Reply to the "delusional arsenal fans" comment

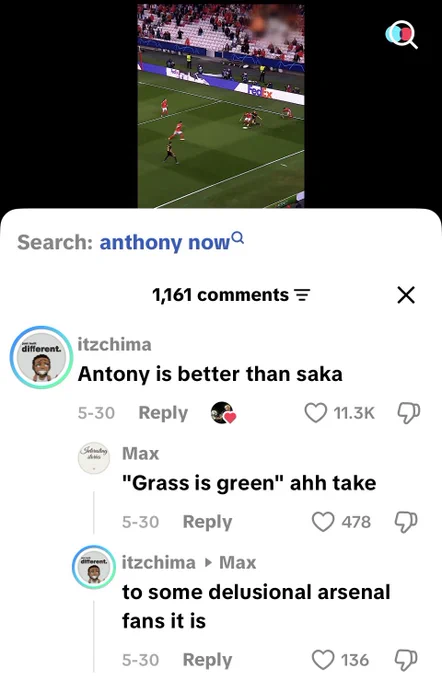207,660
